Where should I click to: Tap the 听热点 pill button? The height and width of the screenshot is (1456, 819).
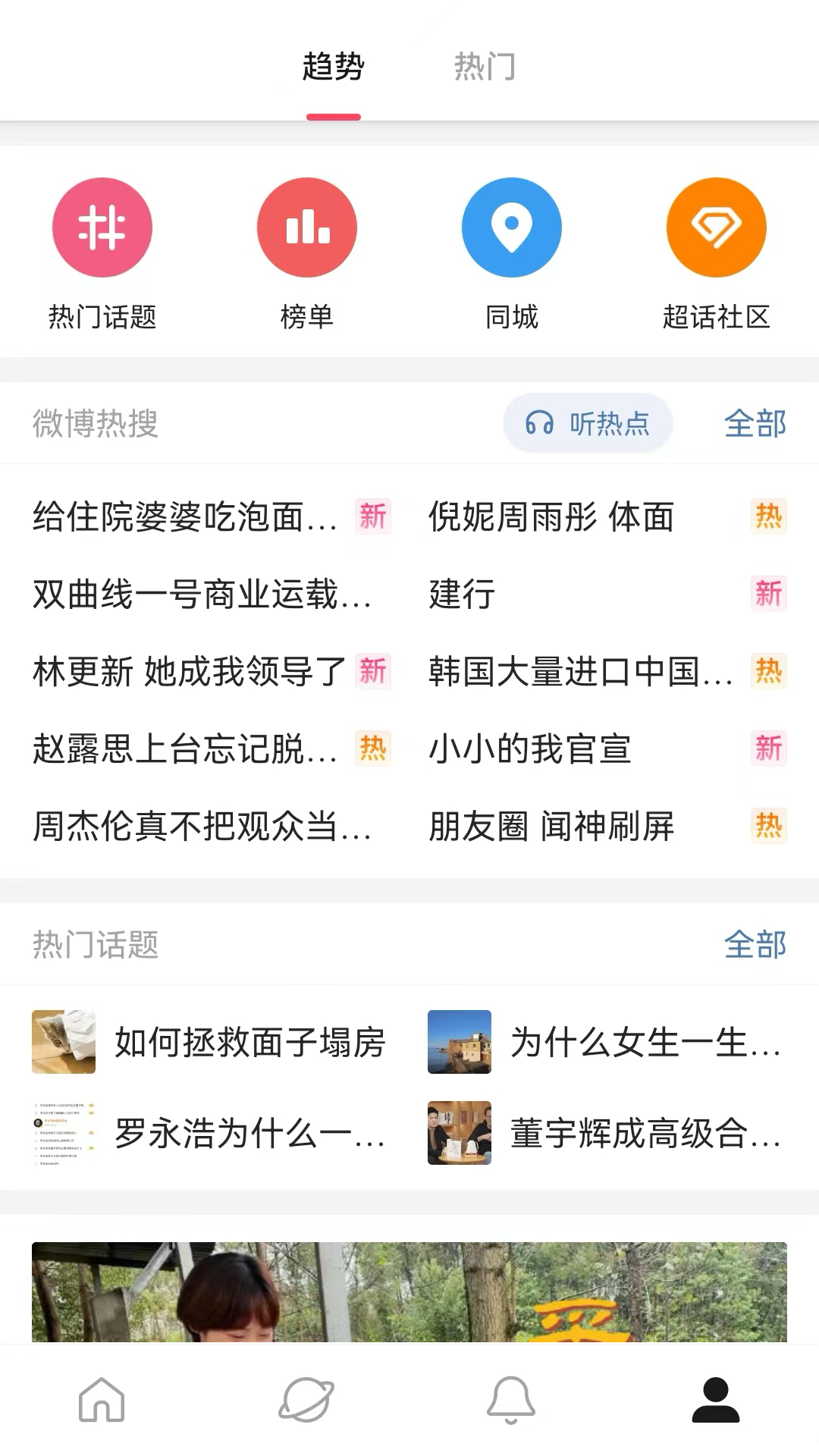[588, 424]
